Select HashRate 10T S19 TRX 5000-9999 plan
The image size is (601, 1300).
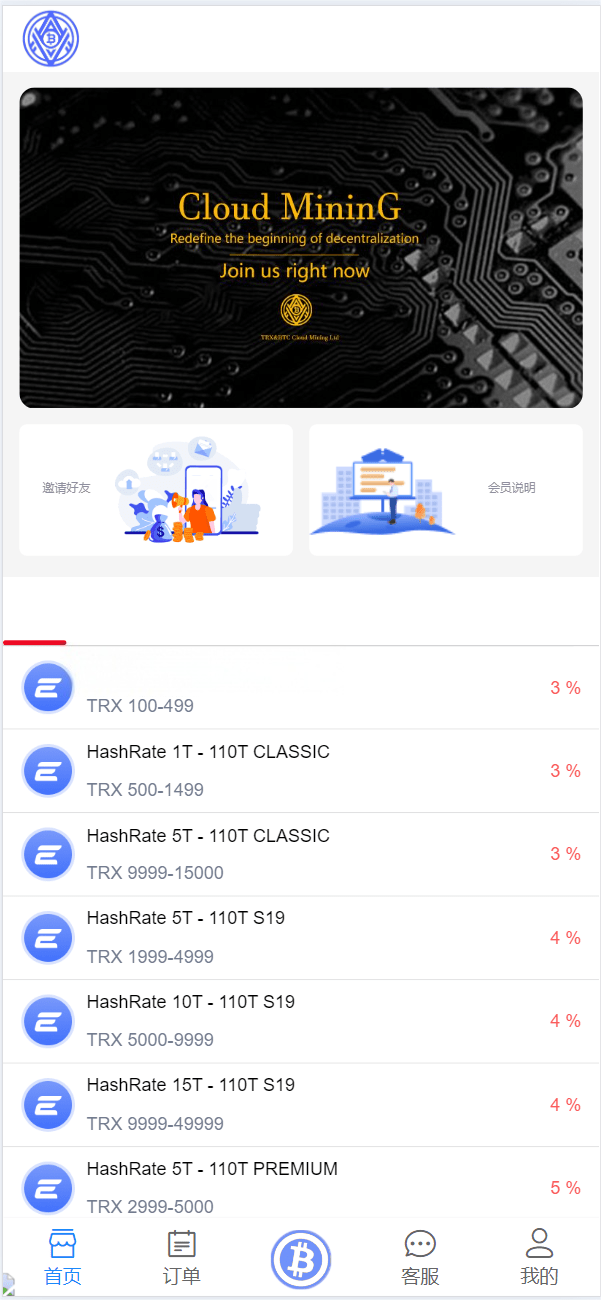300,1021
